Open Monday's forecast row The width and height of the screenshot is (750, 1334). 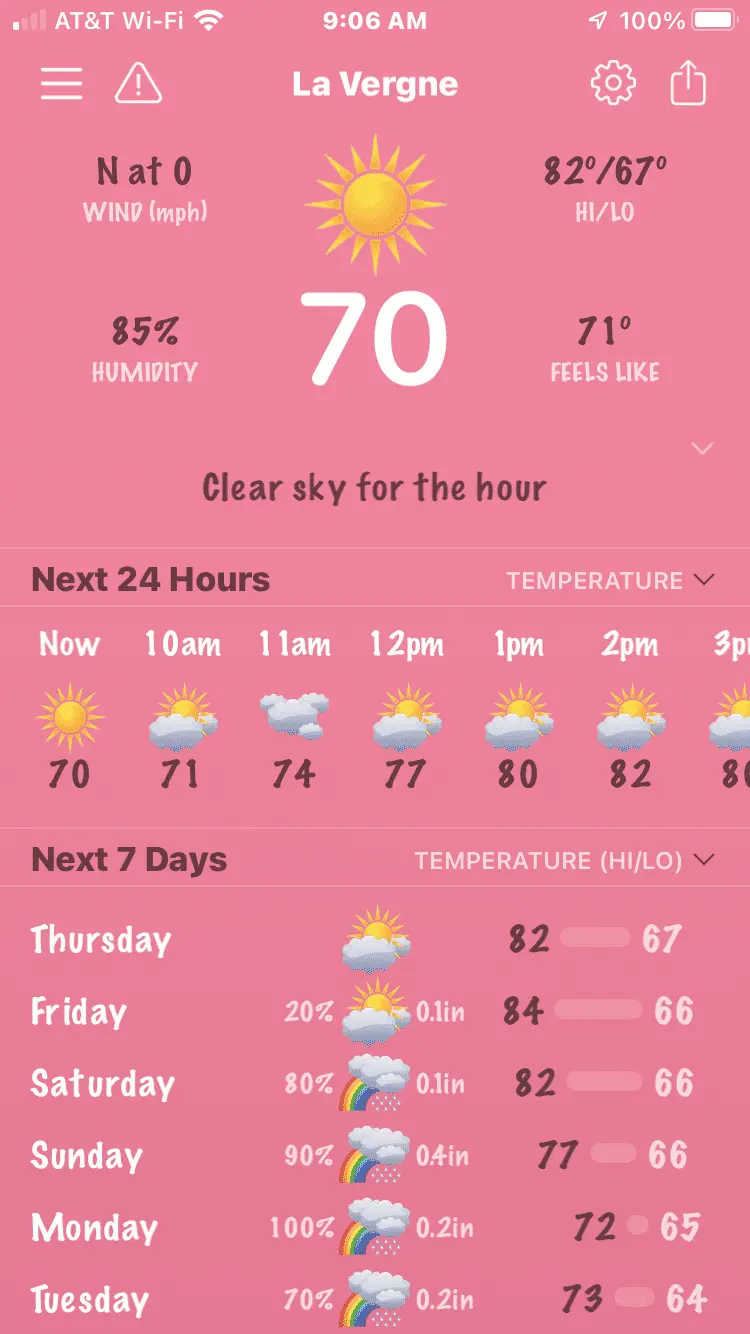point(375,1227)
